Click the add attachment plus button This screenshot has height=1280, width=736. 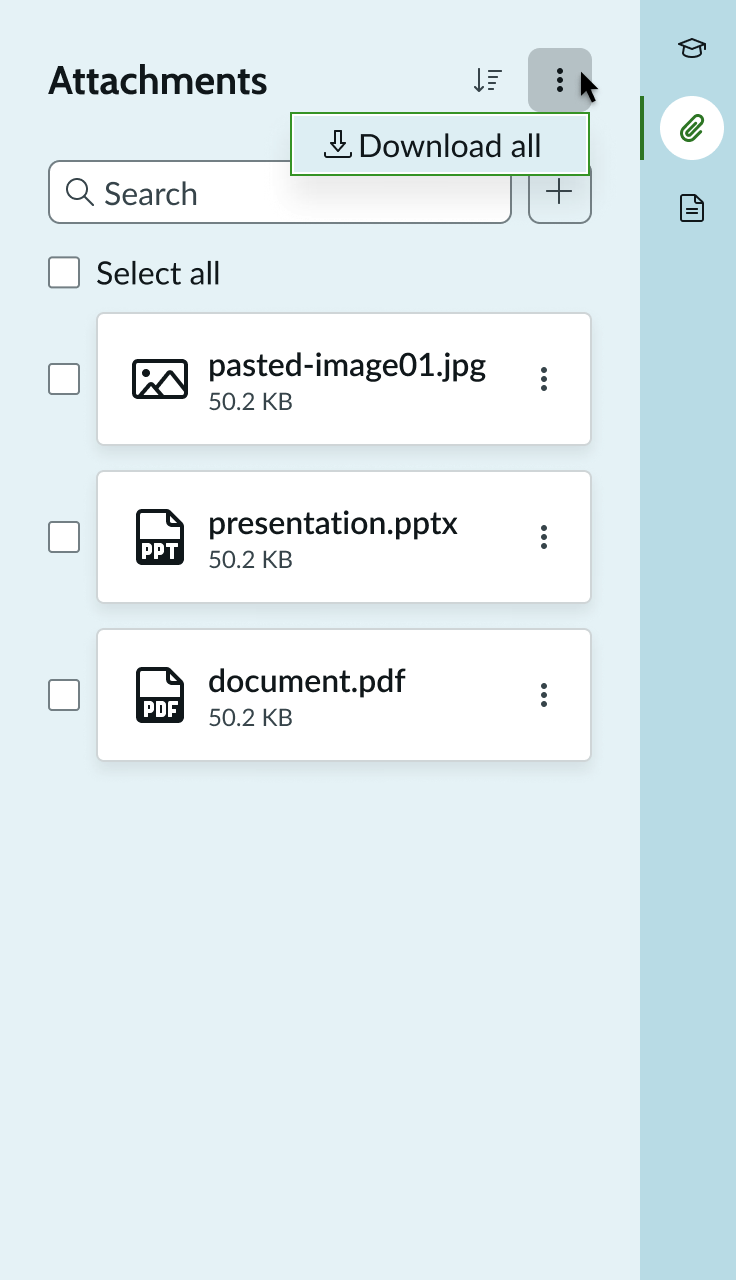[559, 192]
